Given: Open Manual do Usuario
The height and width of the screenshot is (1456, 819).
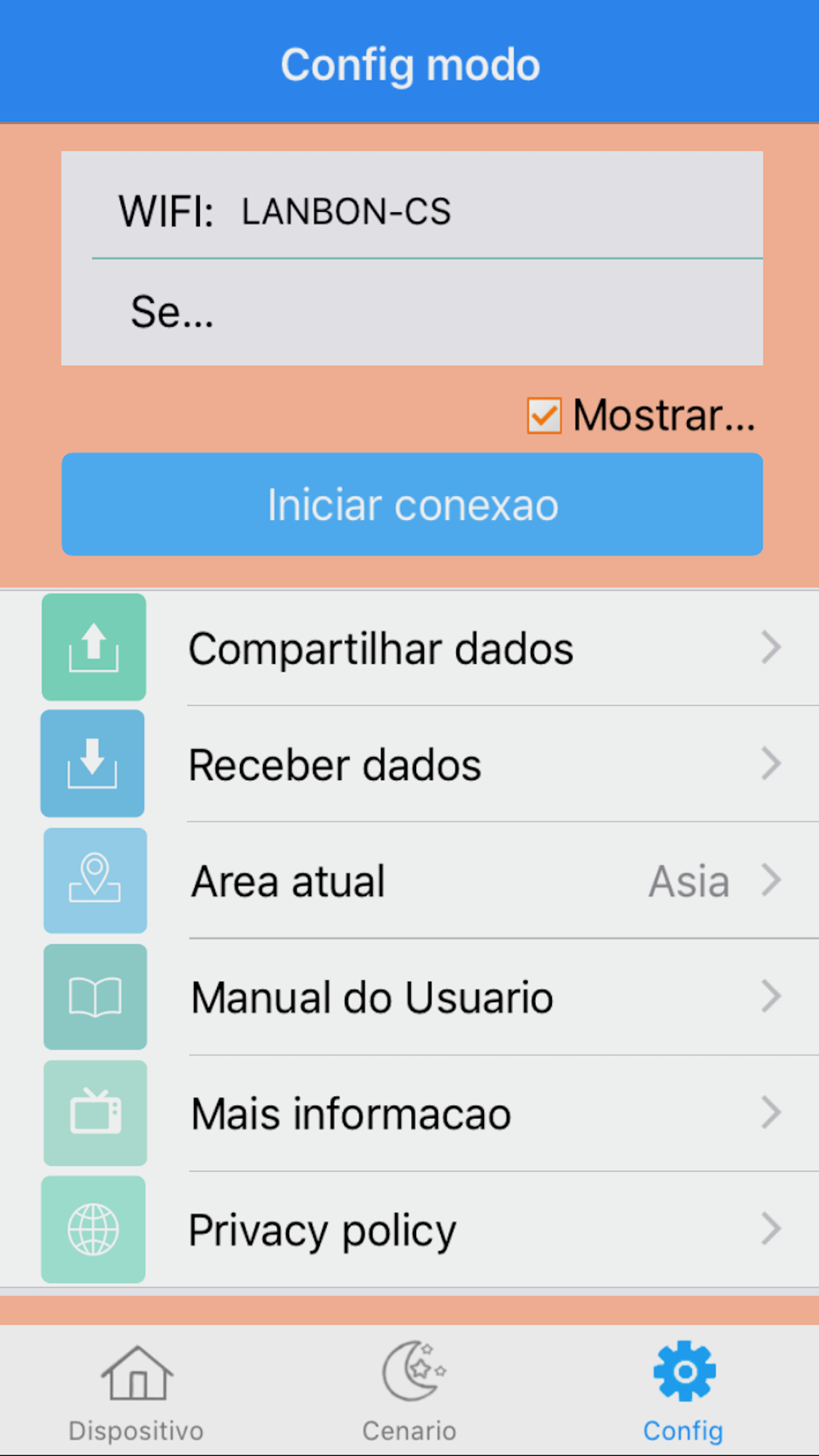Looking at the screenshot, I should click(409, 997).
